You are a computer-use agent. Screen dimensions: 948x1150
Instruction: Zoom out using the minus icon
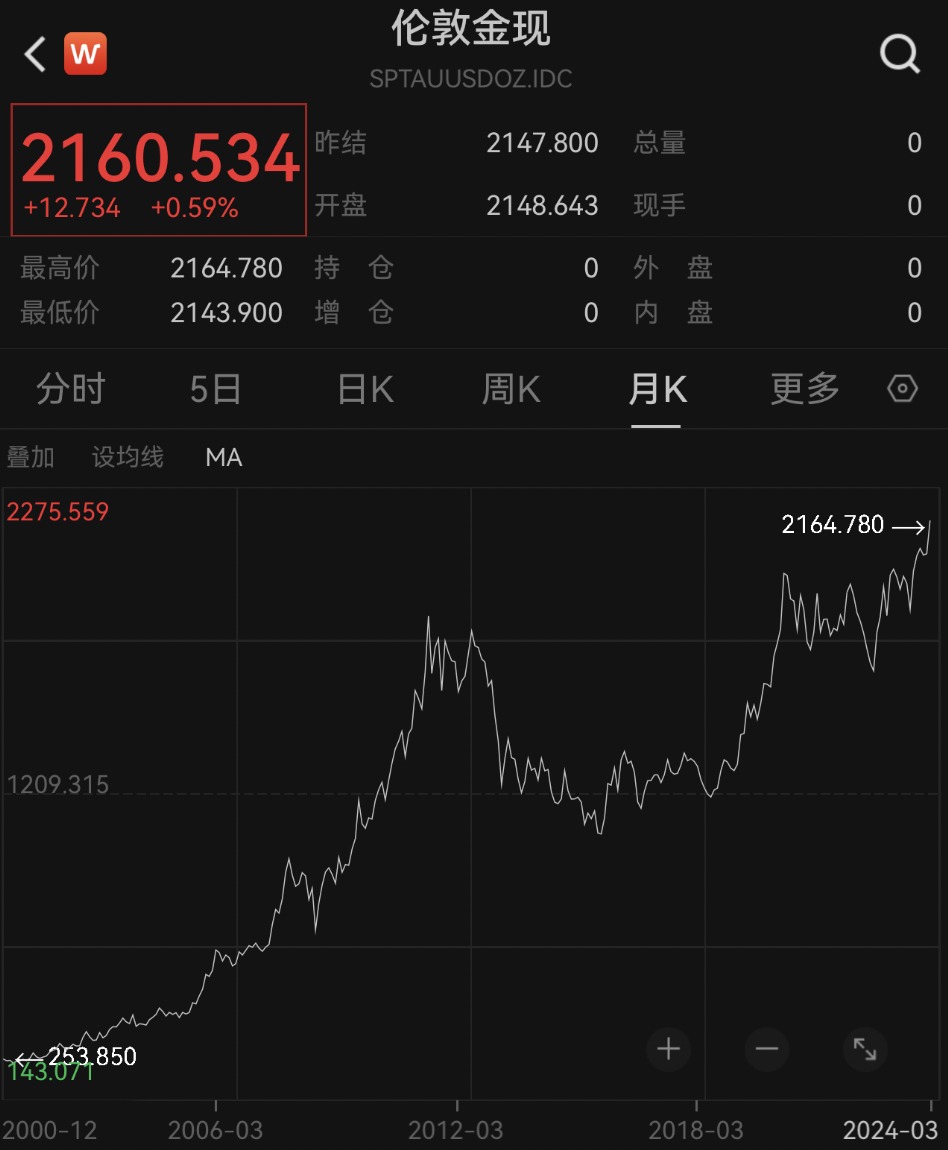766,1049
